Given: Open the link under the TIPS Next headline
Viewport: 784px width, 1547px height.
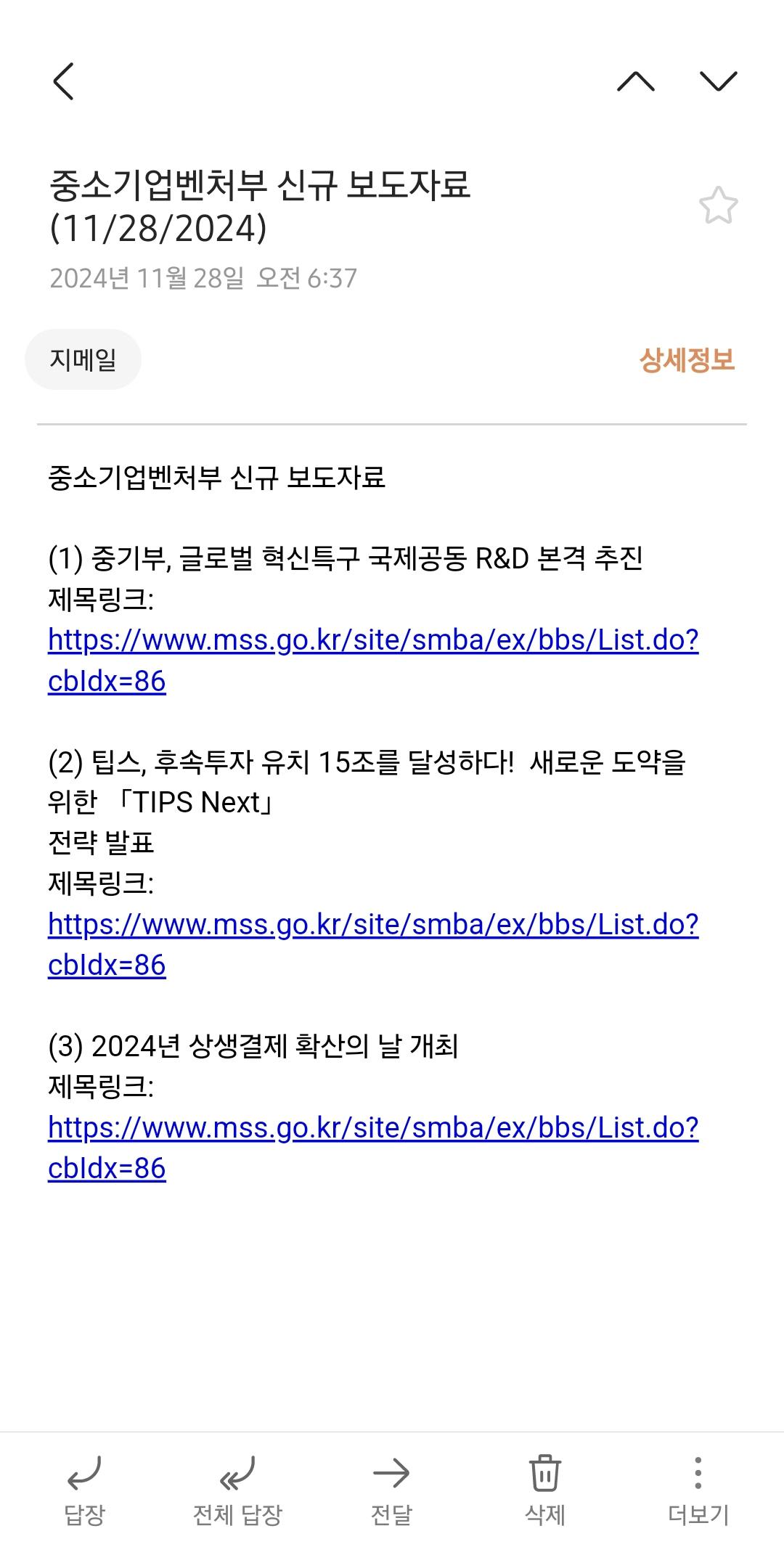Looking at the screenshot, I should (x=373, y=924).
